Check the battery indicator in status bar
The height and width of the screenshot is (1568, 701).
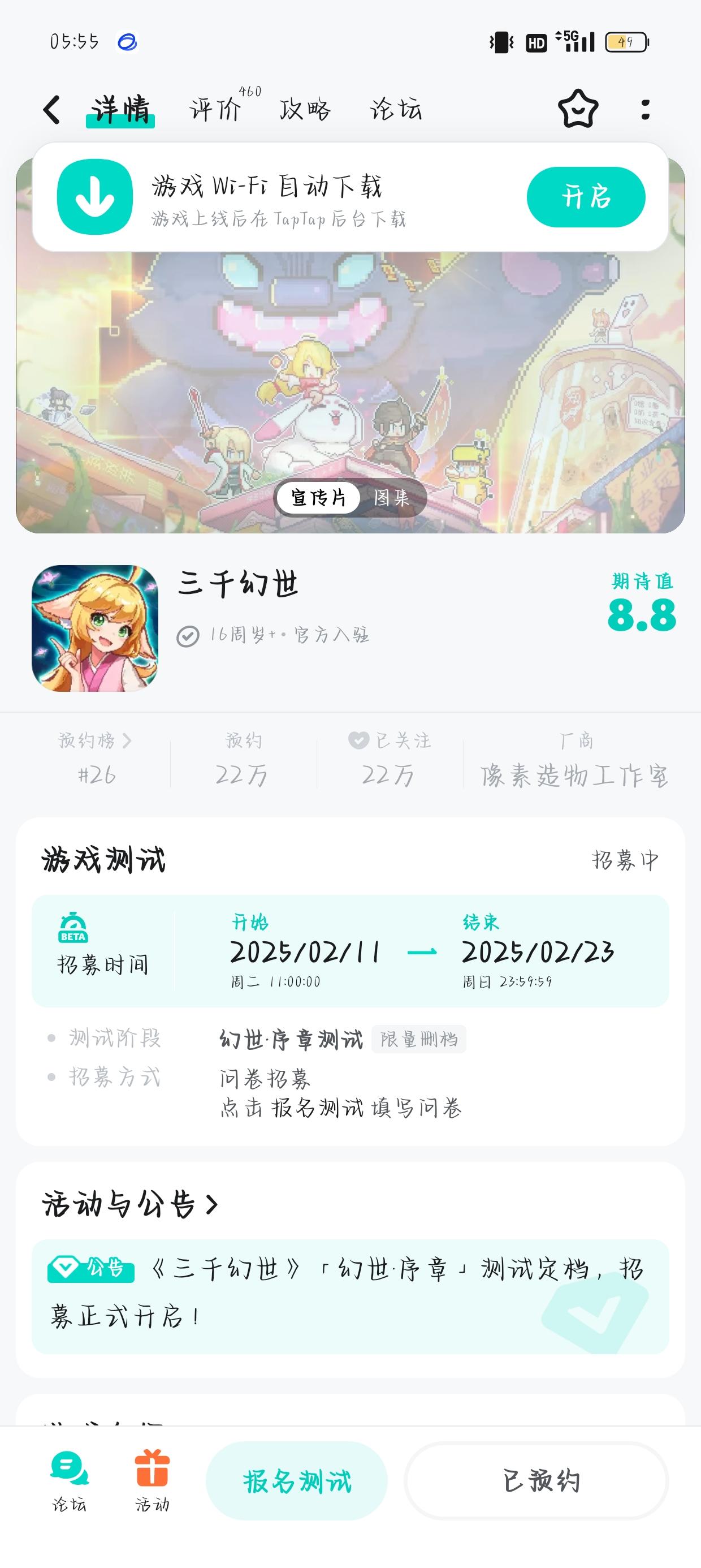coord(627,40)
